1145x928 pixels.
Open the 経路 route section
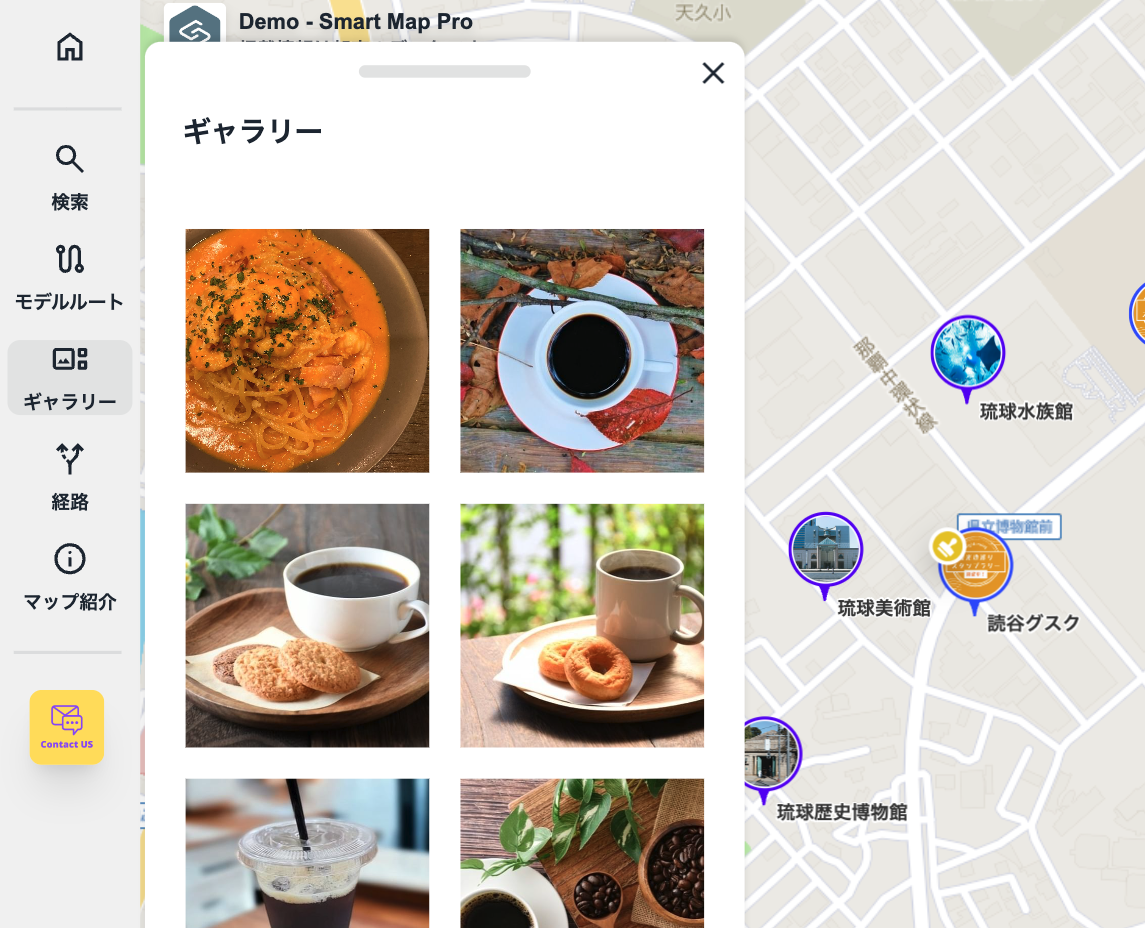pyautogui.click(x=70, y=476)
